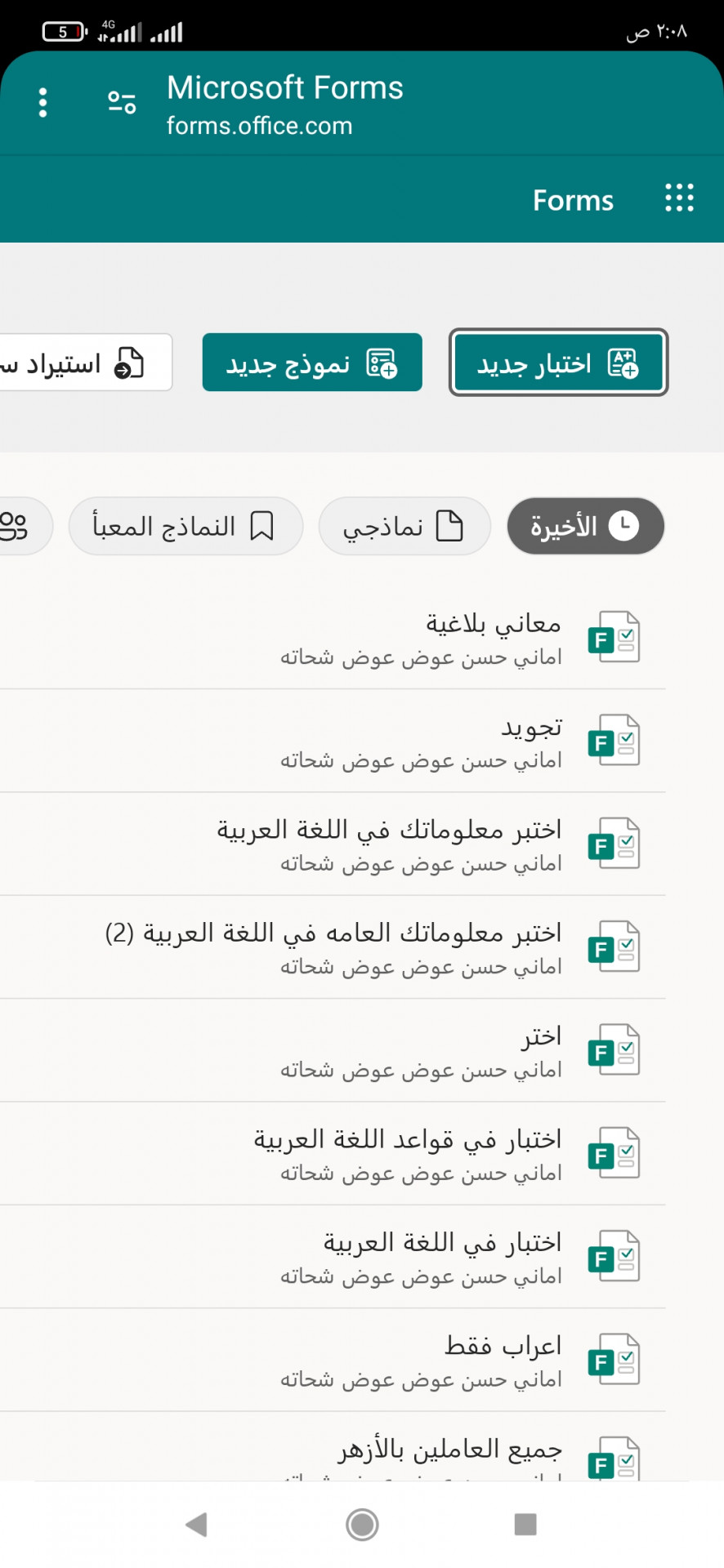The height and width of the screenshot is (1568, 724).
Task: Open اختبر معلوماتك العامه في اللغة العربية (2)
Action: [x=333, y=947]
